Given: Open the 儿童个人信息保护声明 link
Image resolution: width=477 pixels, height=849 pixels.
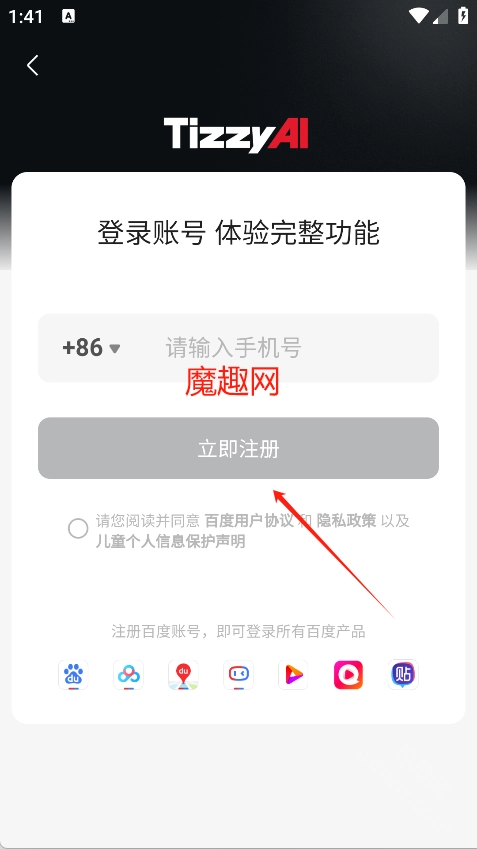Looking at the screenshot, I should (171, 541).
